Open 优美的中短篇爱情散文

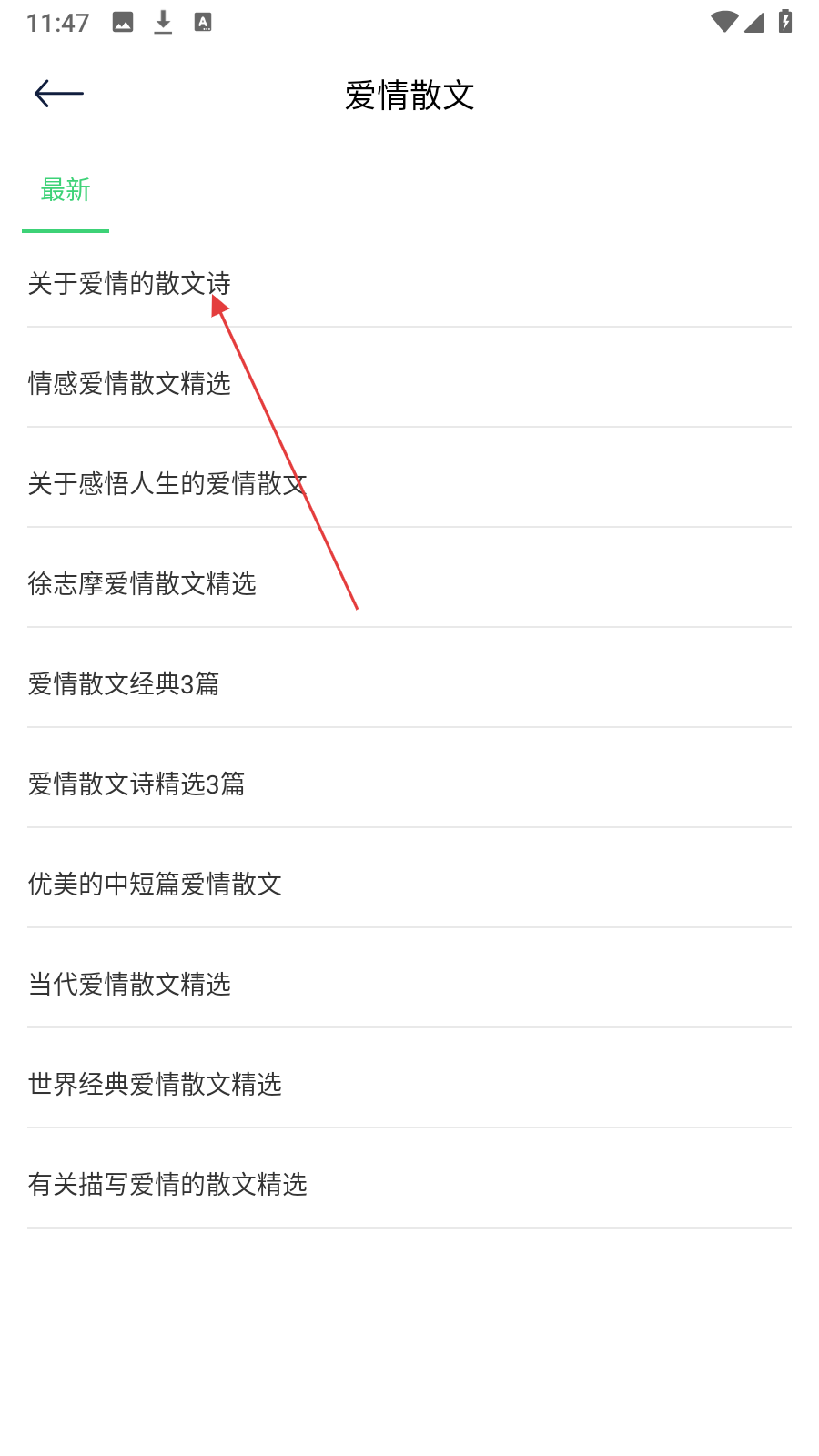pos(409,884)
